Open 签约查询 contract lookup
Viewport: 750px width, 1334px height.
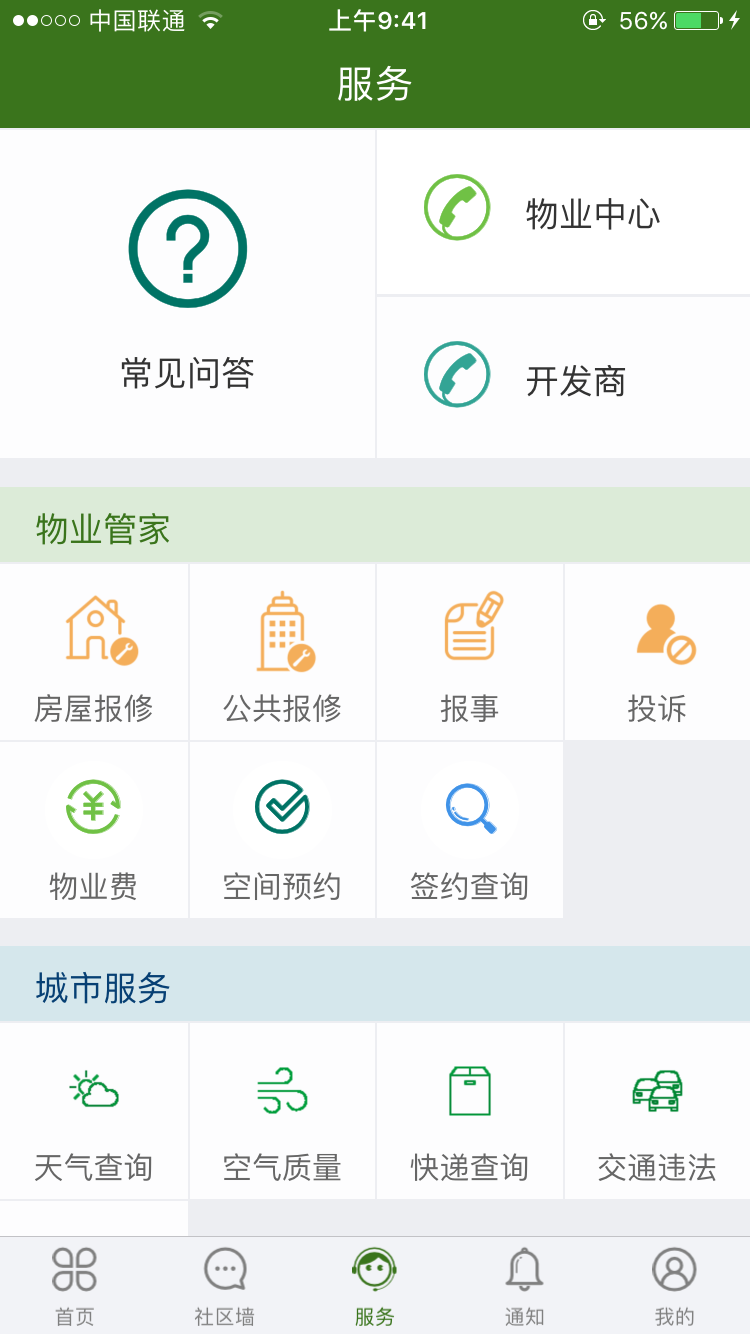click(470, 830)
